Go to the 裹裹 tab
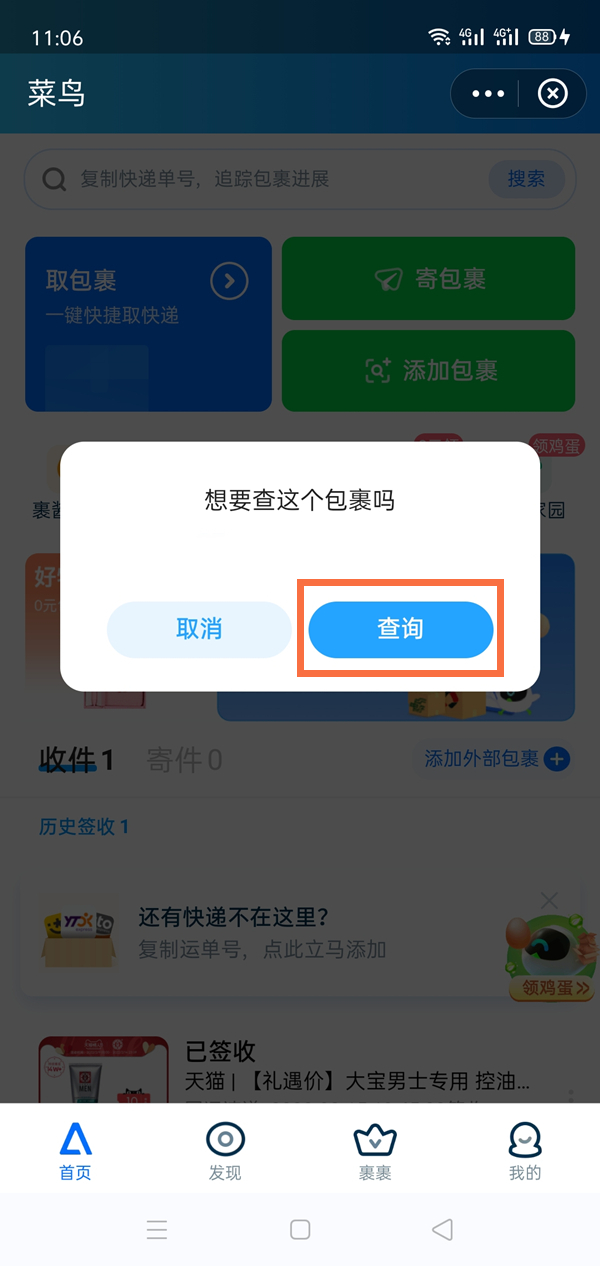600x1266 pixels. coord(375,1150)
